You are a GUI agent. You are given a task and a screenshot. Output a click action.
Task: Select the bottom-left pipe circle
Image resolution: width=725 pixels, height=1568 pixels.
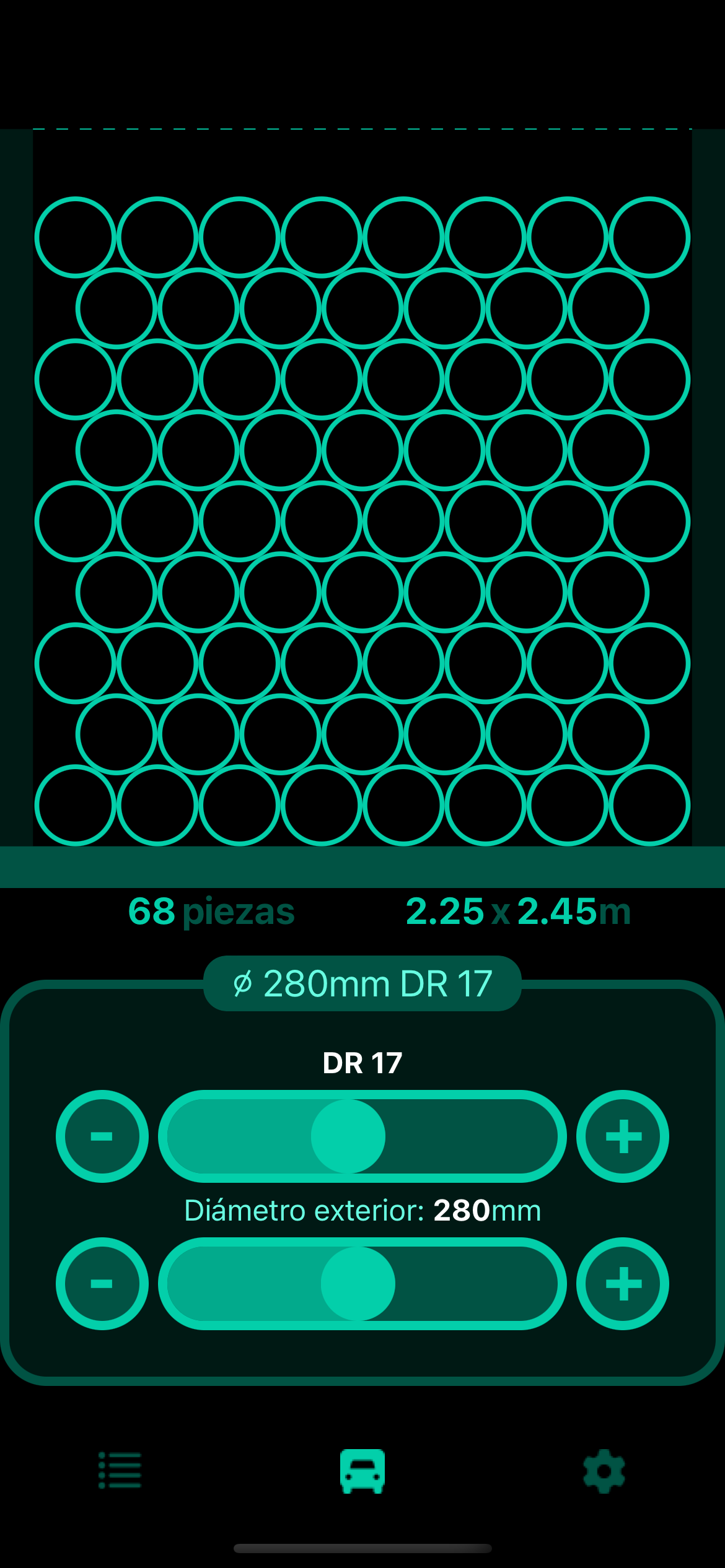click(76, 806)
